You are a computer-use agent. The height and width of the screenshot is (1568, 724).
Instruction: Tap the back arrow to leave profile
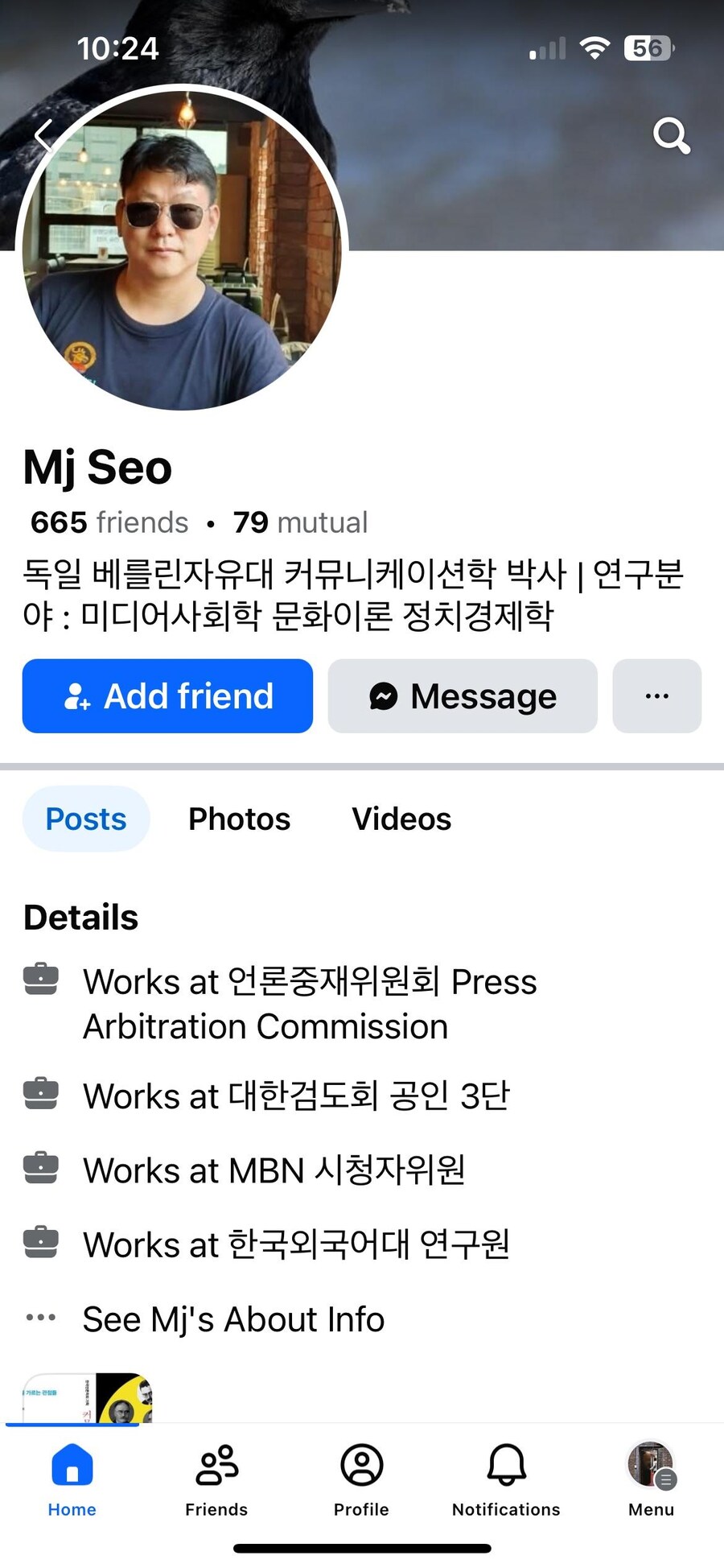tap(44, 135)
